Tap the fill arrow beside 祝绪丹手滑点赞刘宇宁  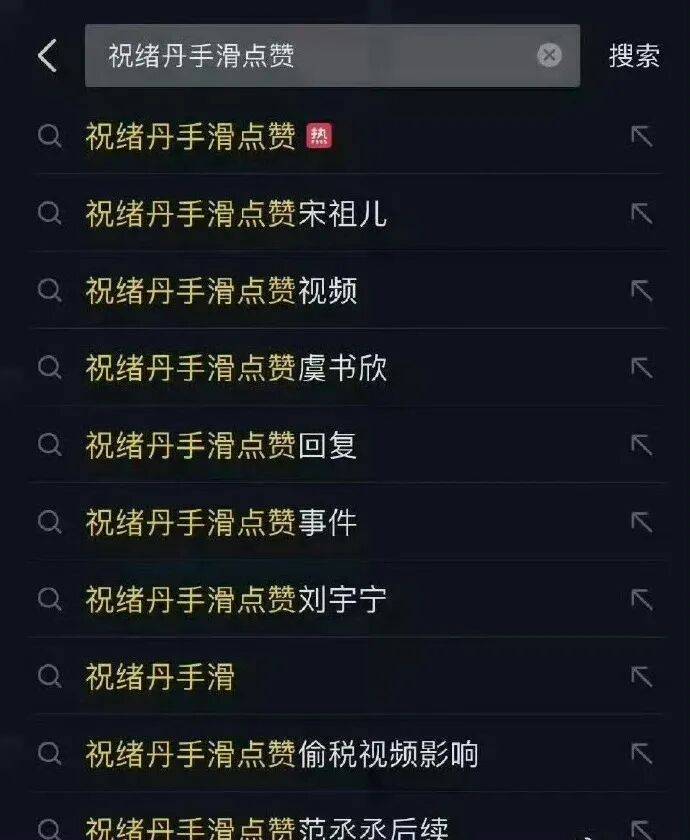tap(641, 598)
